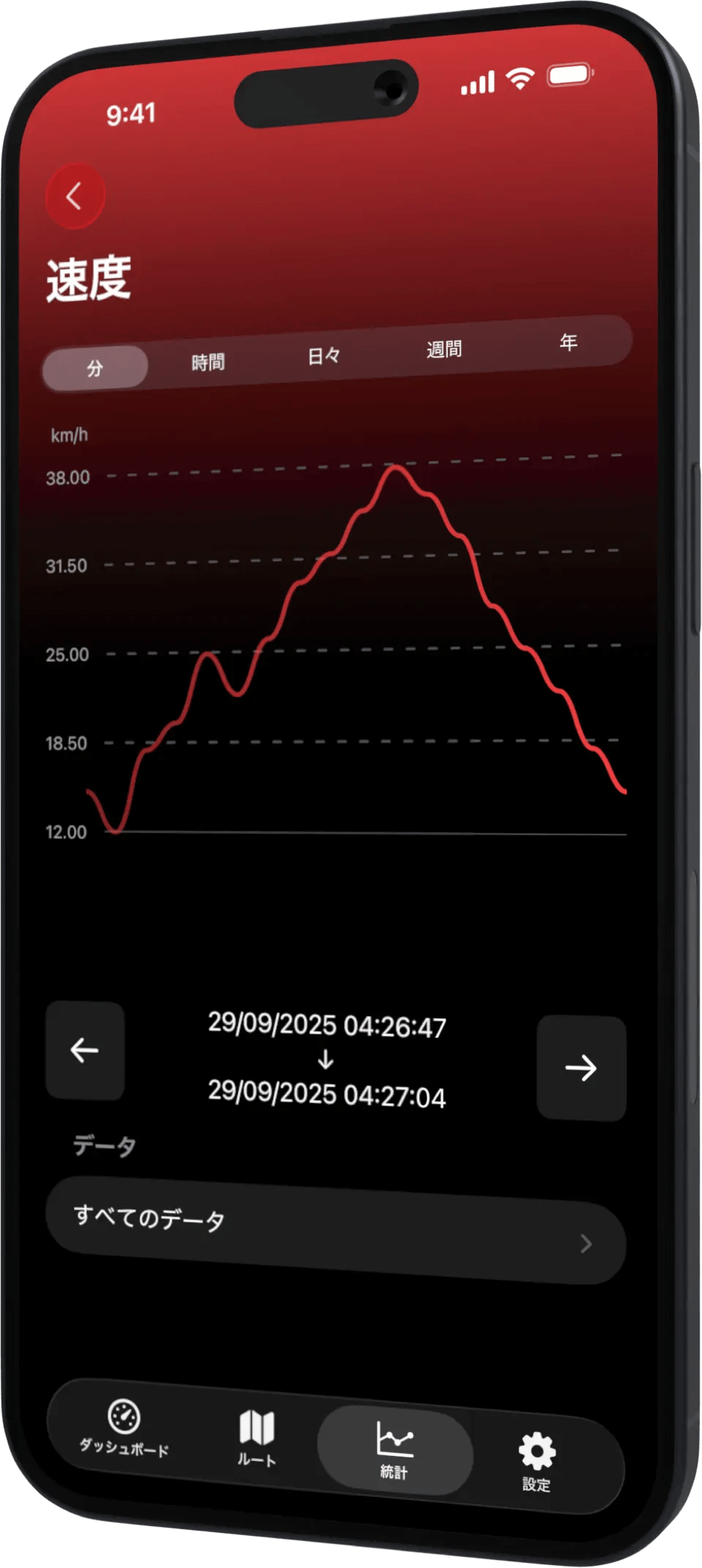Tap the back chevron inside red circle
This screenshot has height=1568, width=702.
pyautogui.click(x=73, y=196)
